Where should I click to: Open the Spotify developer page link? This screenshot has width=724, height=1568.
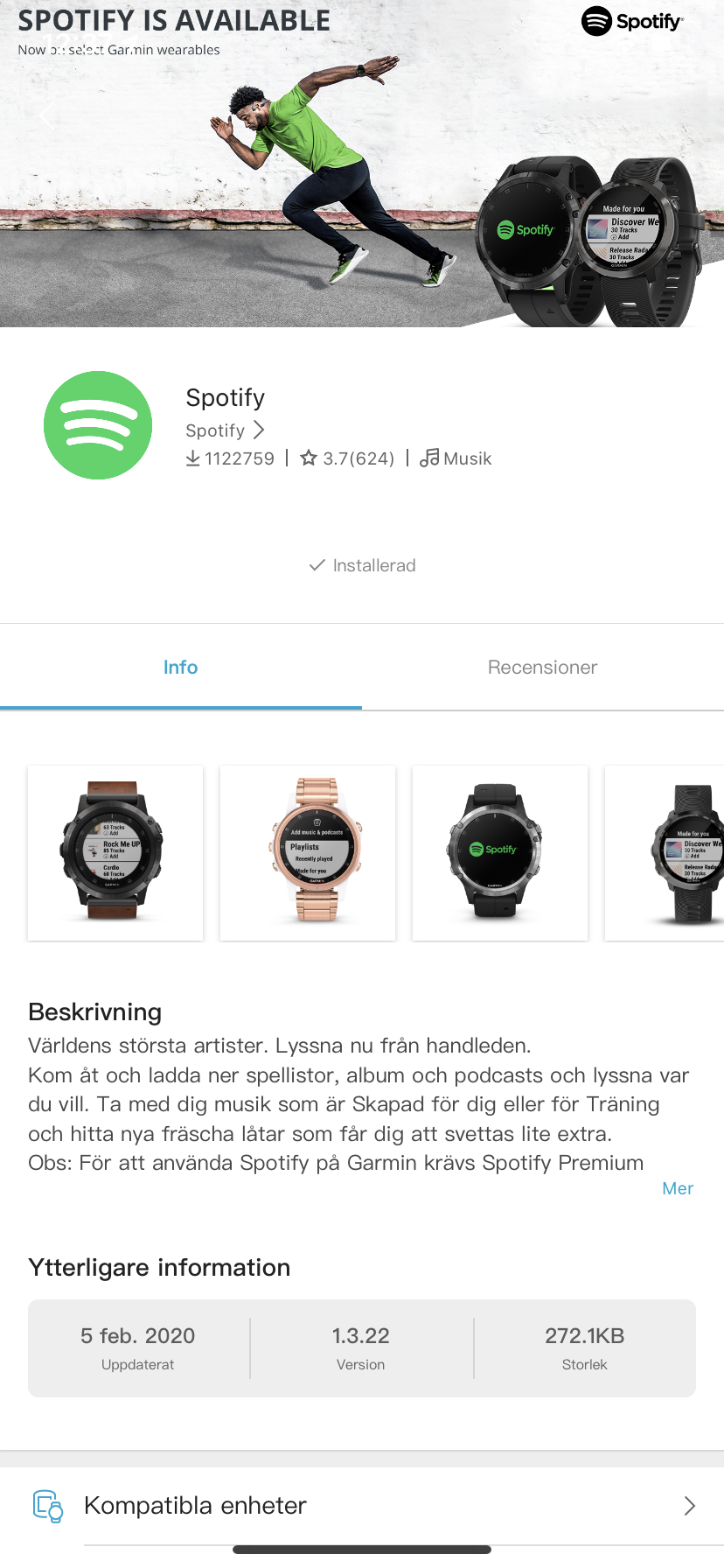(225, 430)
